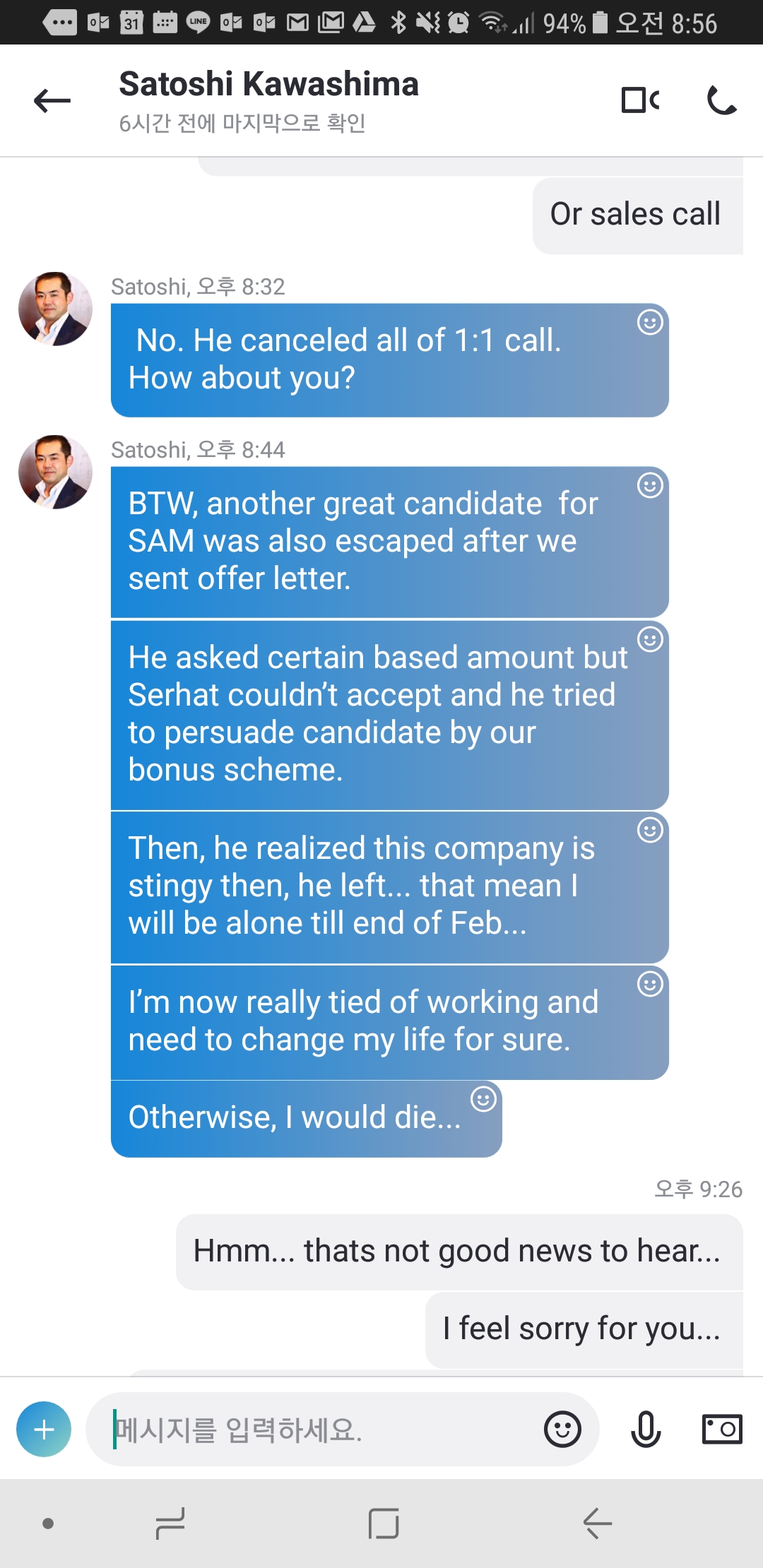Open the emoji picker in the message box
The image size is (763, 1568).
(x=562, y=1430)
